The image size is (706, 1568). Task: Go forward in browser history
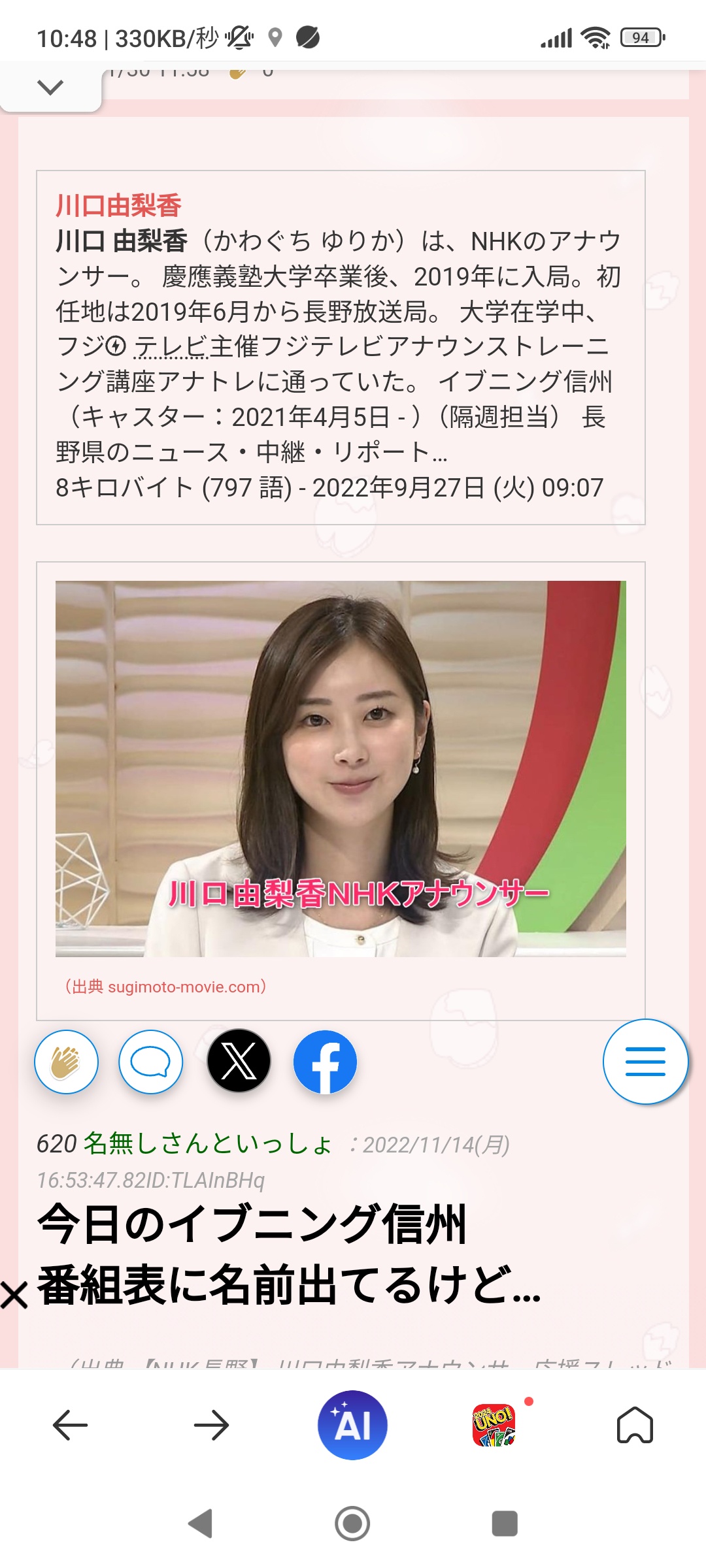(x=212, y=1426)
